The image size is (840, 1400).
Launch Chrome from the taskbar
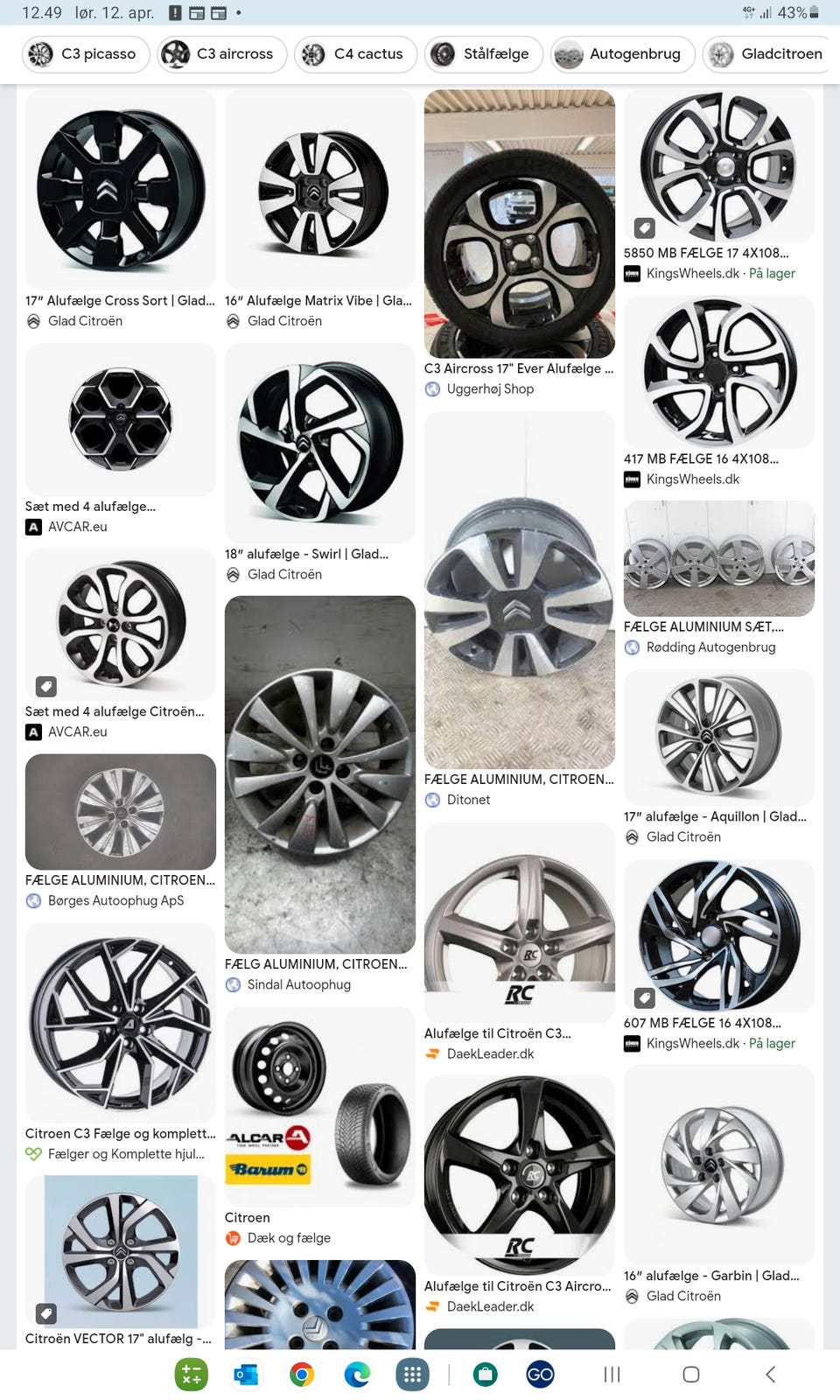(x=302, y=1375)
